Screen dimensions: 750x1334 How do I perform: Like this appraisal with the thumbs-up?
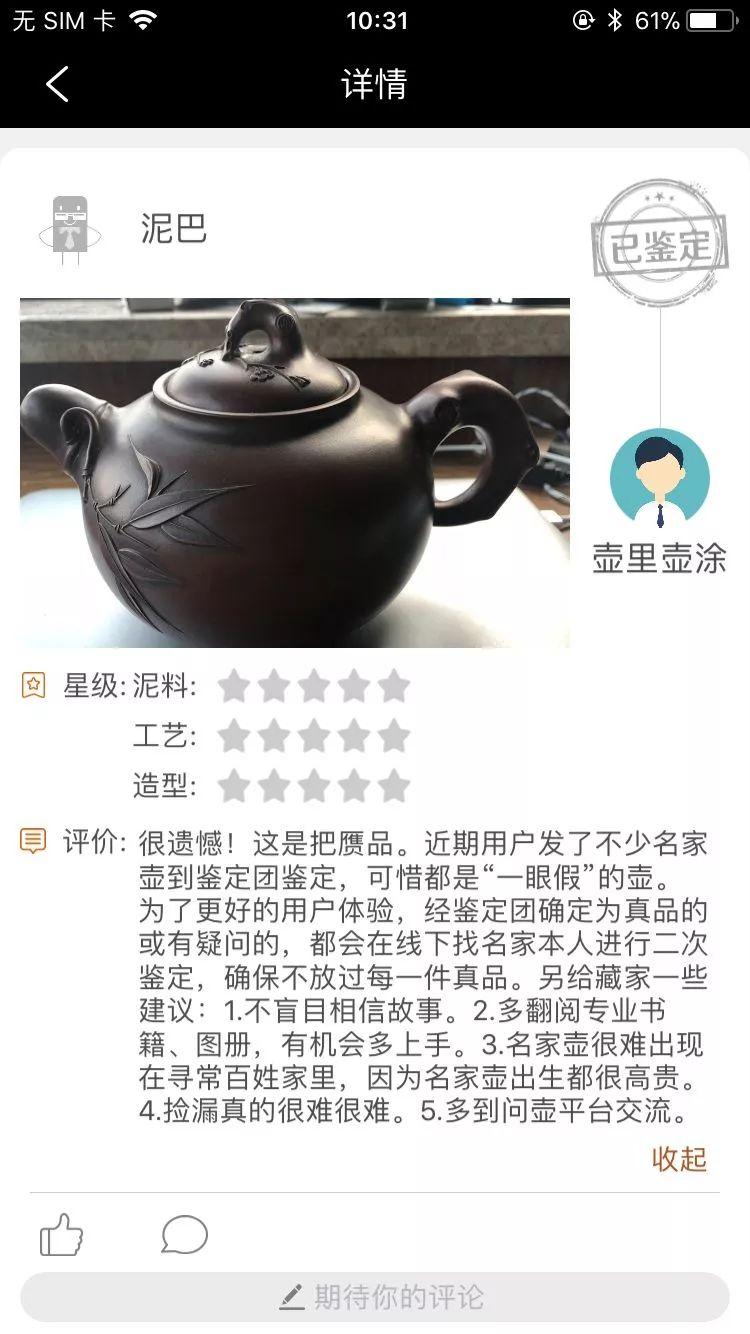61,1235
